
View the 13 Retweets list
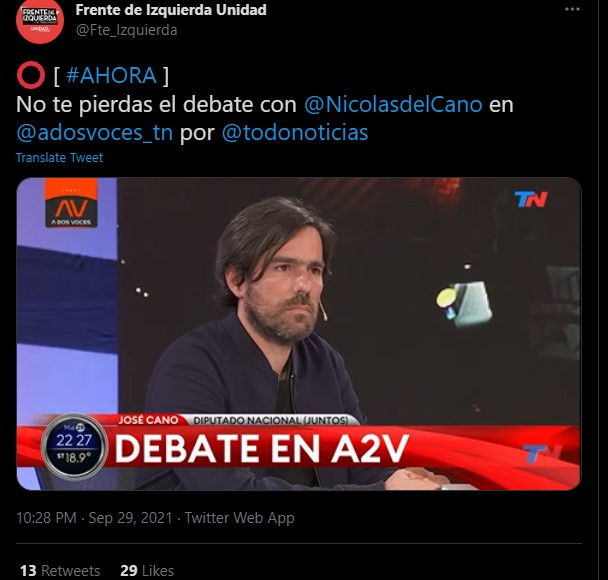[x=60, y=570]
